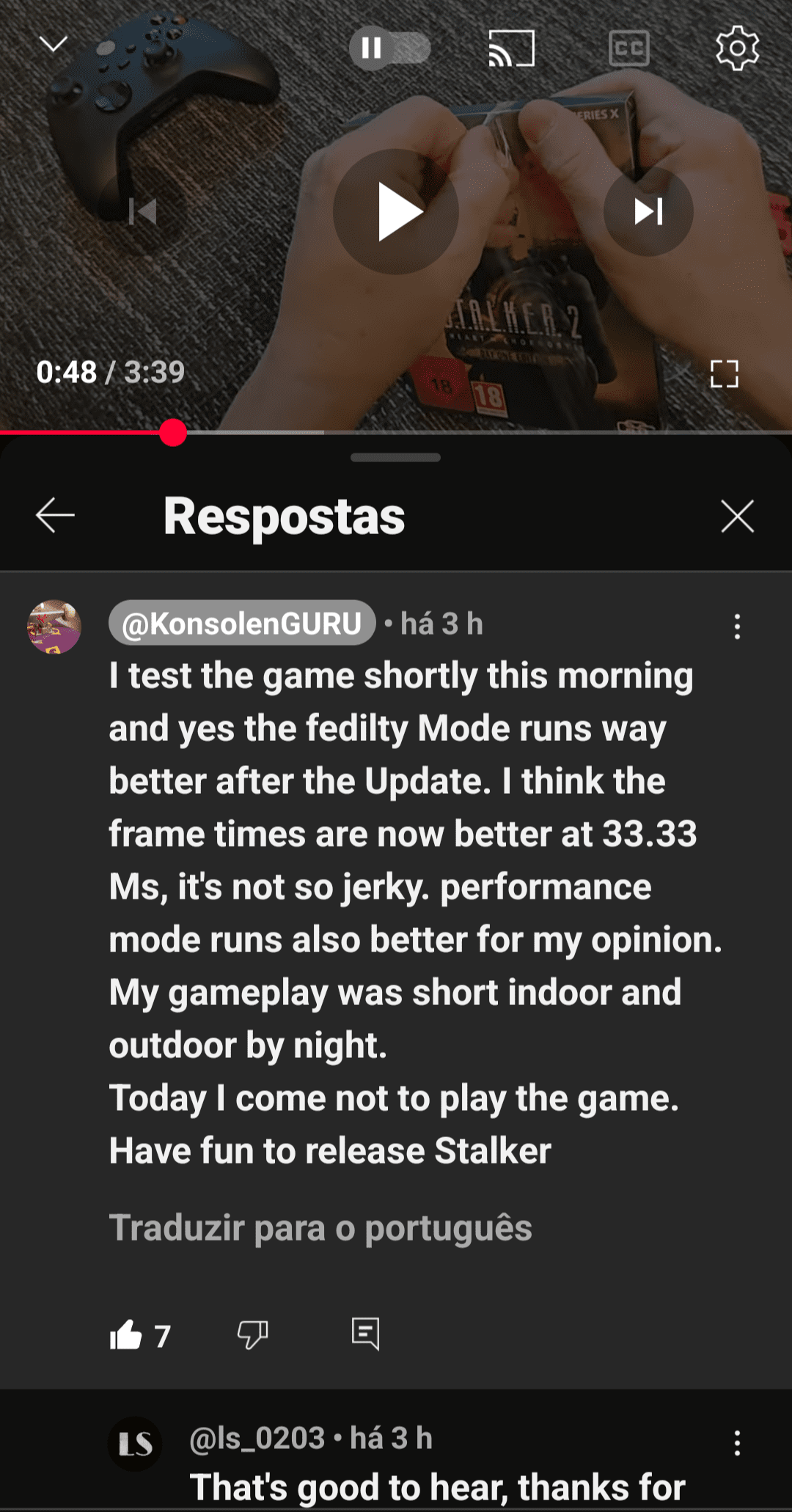
Task: Toggle the autoplay switch
Action: (x=389, y=48)
